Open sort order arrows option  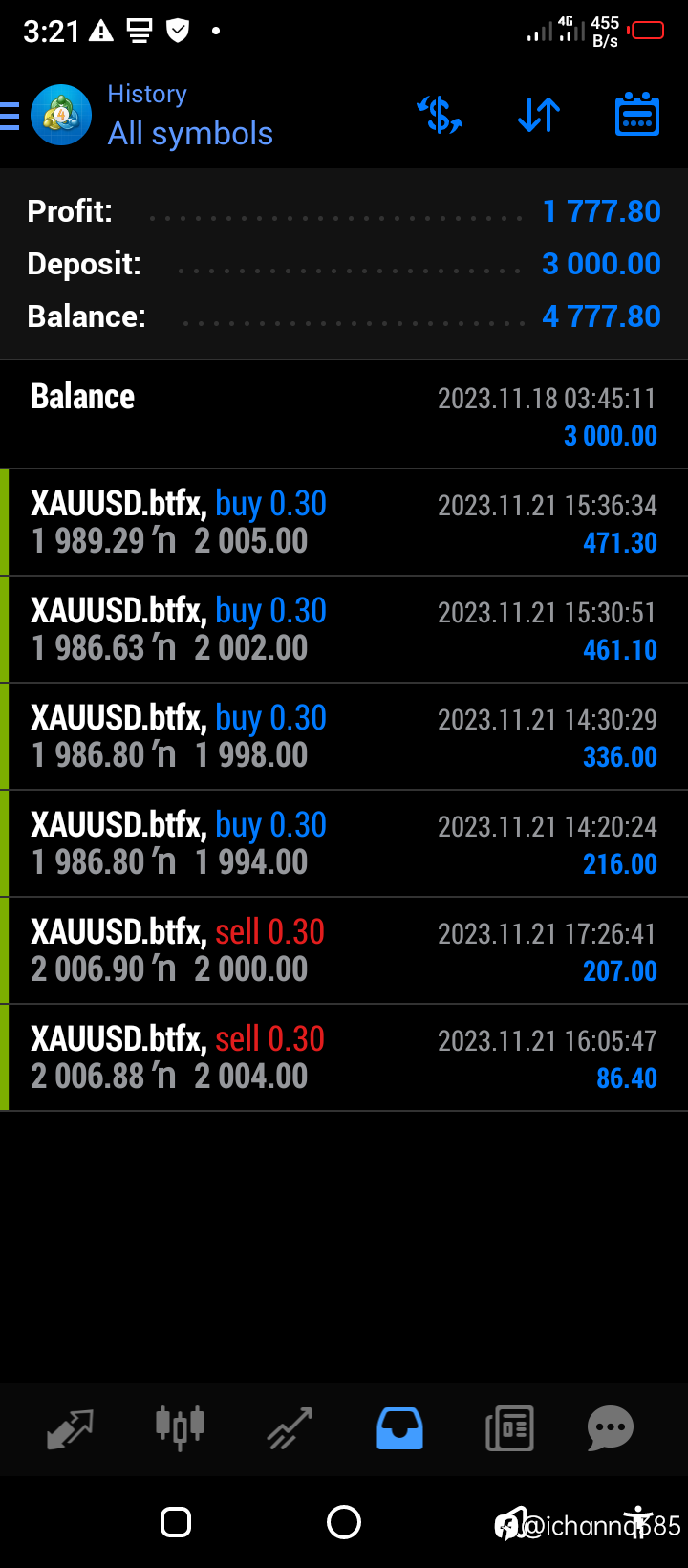[x=539, y=115]
